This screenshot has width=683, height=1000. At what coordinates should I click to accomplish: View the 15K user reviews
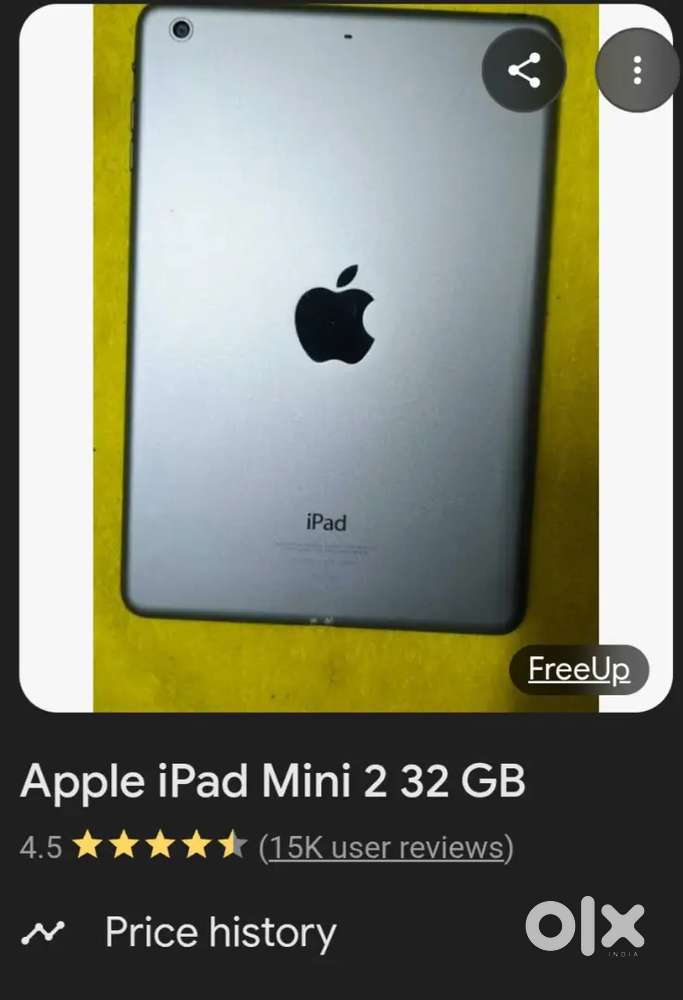click(x=385, y=847)
